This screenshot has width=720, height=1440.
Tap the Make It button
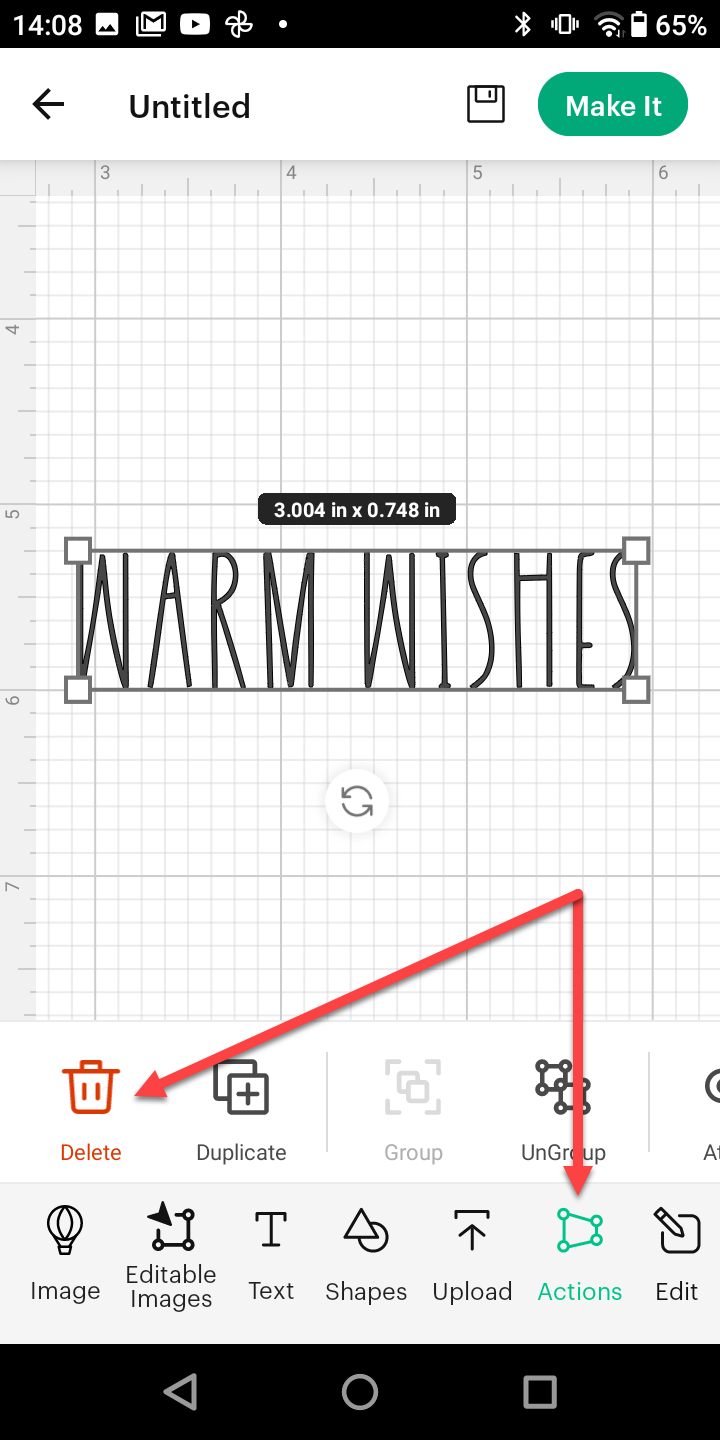pyautogui.click(x=613, y=105)
